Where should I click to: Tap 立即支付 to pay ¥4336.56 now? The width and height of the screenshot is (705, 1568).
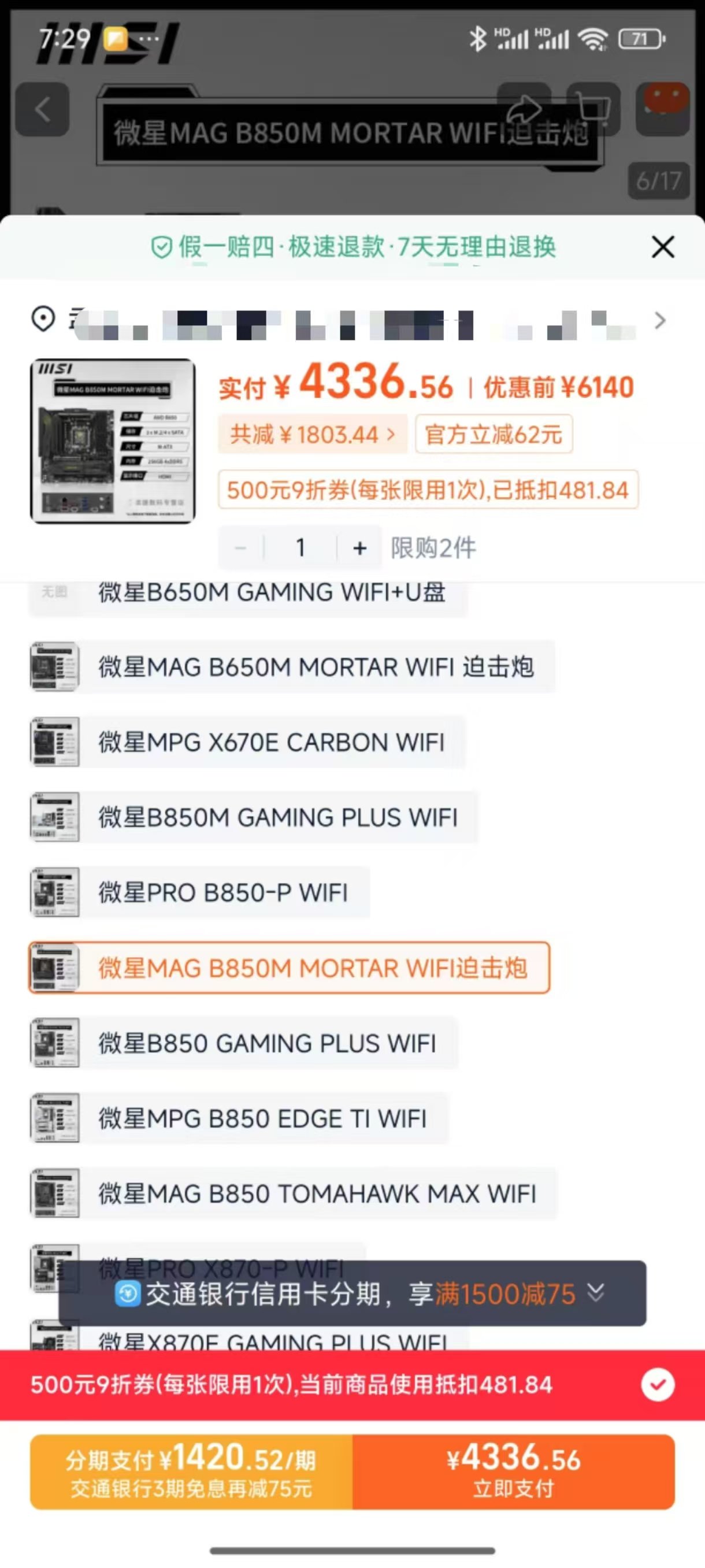tap(514, 1471)
